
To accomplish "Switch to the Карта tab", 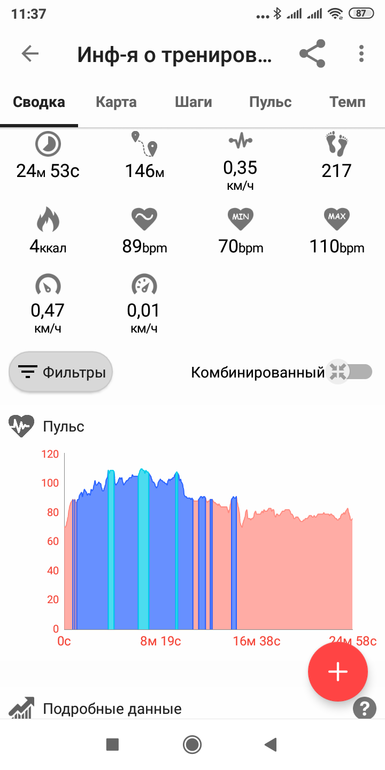I will pos(116,102).
